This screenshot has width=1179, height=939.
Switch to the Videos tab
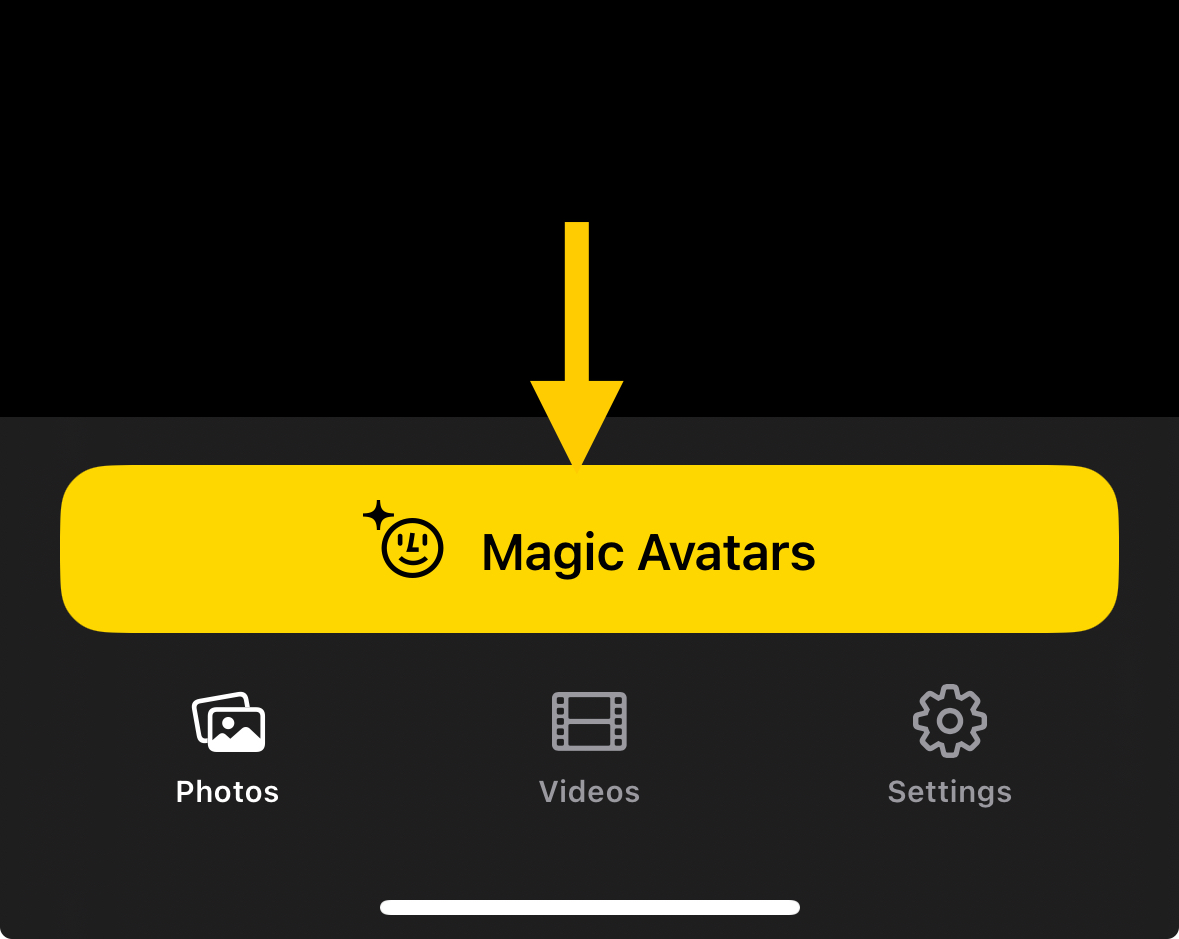tap(589, 745)
